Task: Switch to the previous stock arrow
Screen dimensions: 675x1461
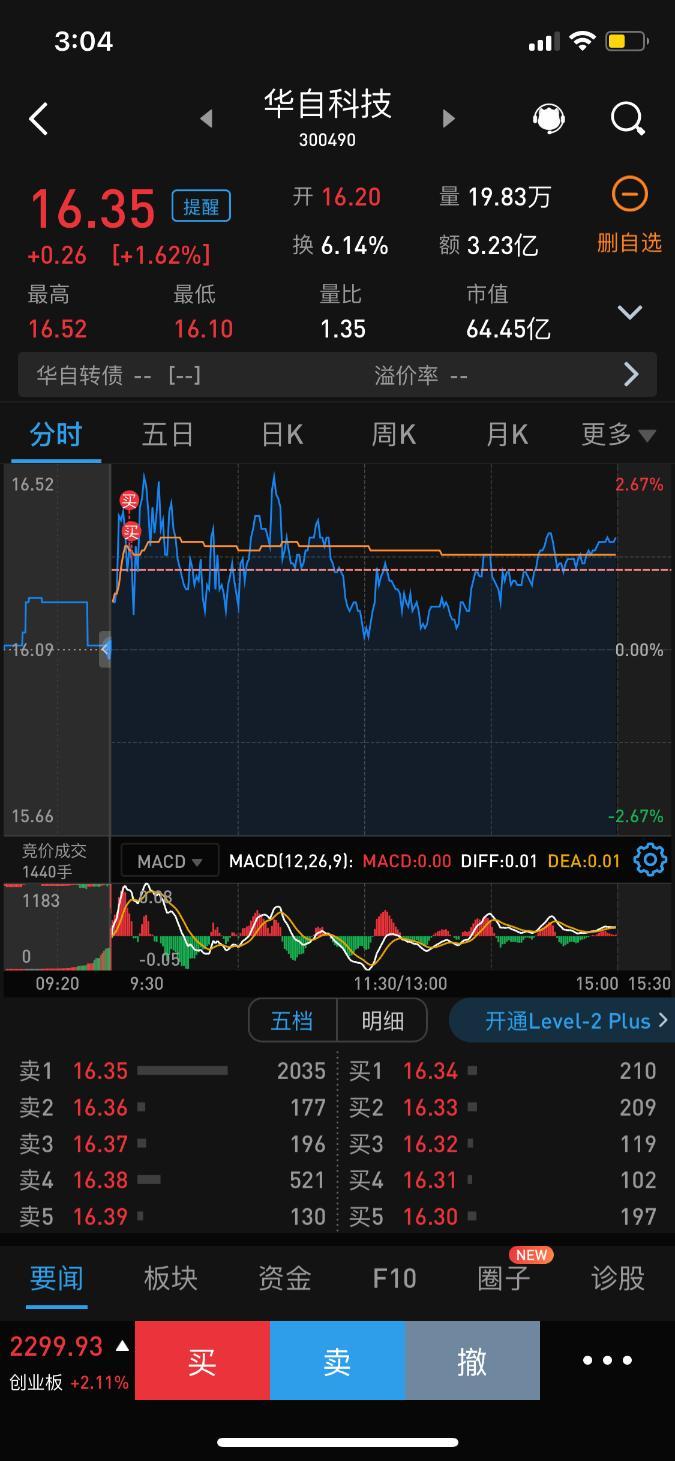Action: click(x=207, y=119)
